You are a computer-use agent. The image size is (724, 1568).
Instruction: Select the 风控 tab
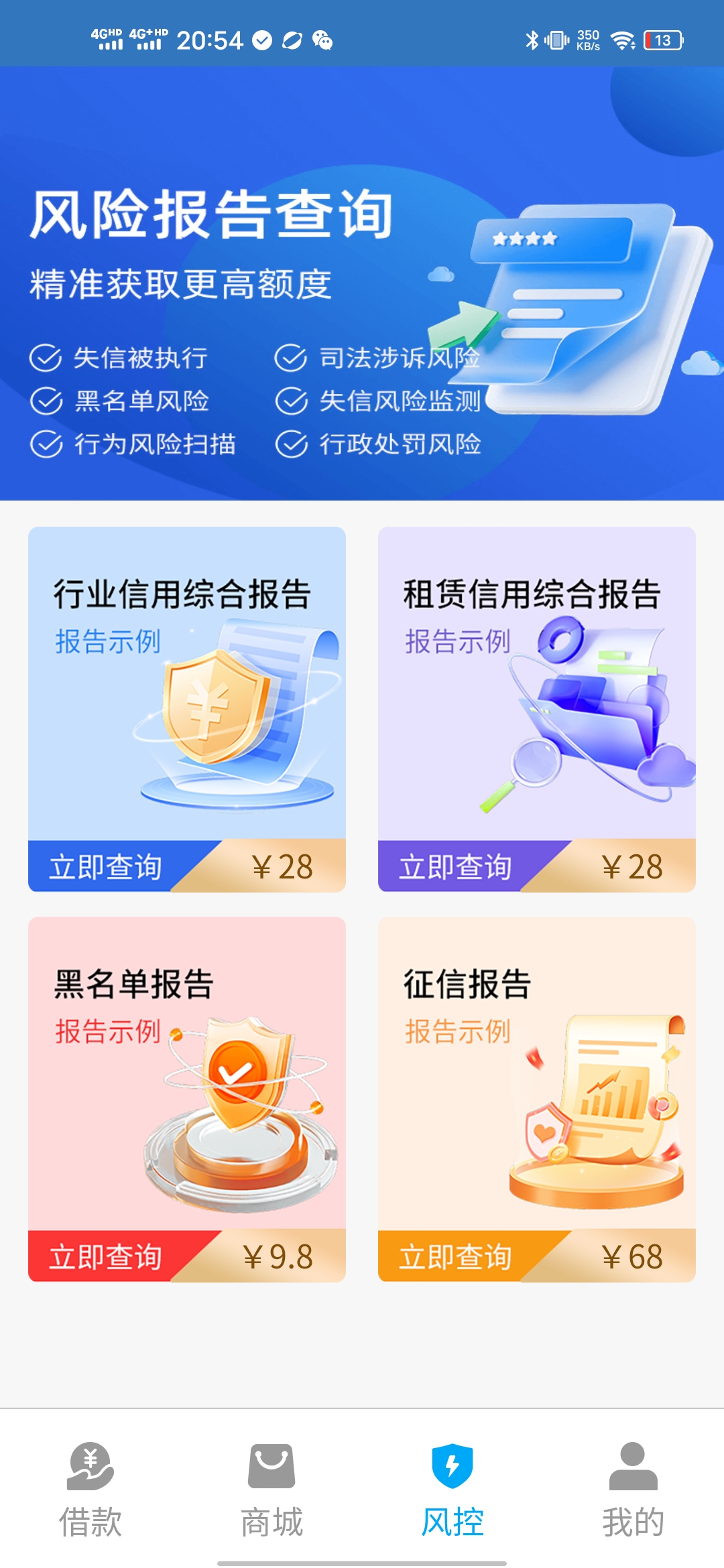[452, 1490]
